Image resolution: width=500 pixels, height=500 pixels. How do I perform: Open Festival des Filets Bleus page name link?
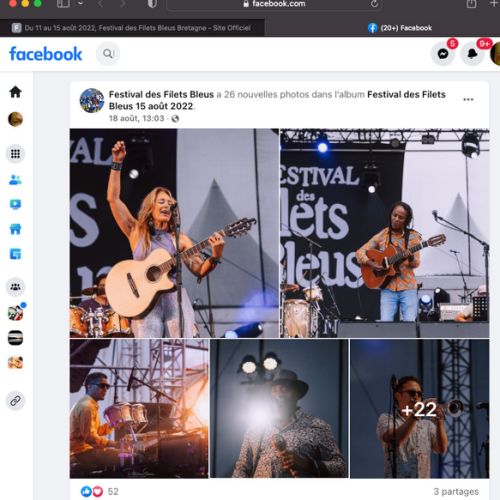point(161,94)
